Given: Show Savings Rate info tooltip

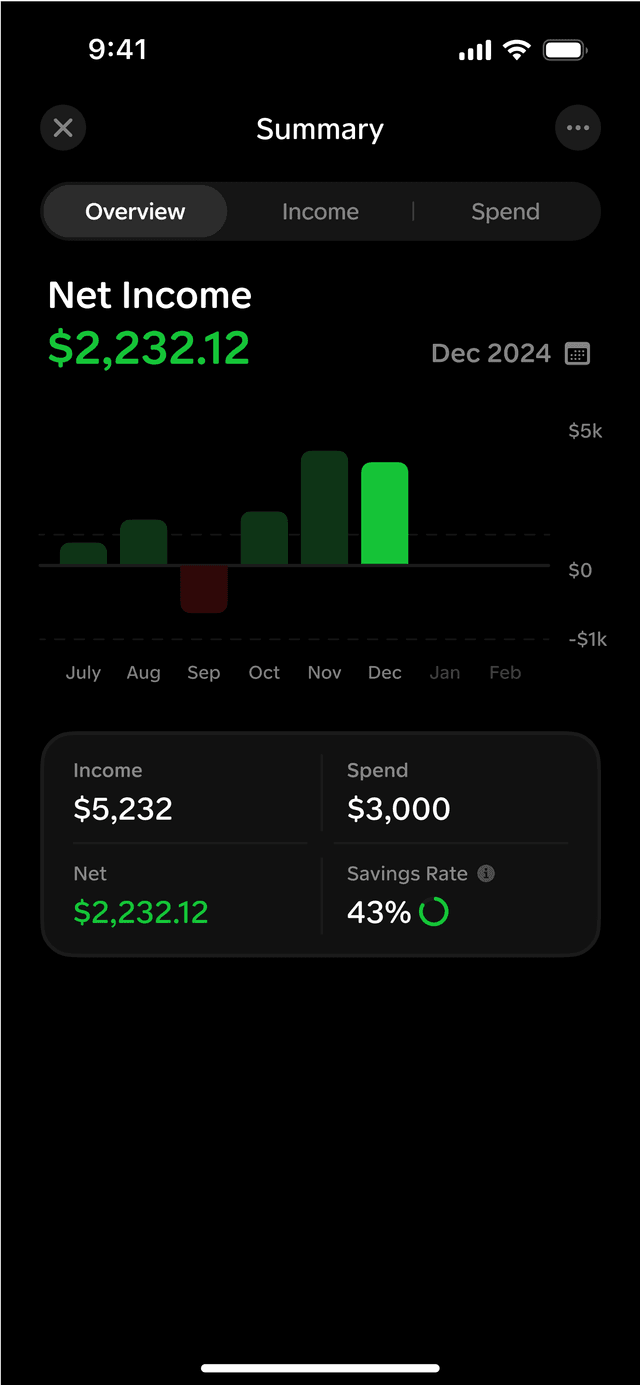Looking at the screenshot, I should [486, 873].
